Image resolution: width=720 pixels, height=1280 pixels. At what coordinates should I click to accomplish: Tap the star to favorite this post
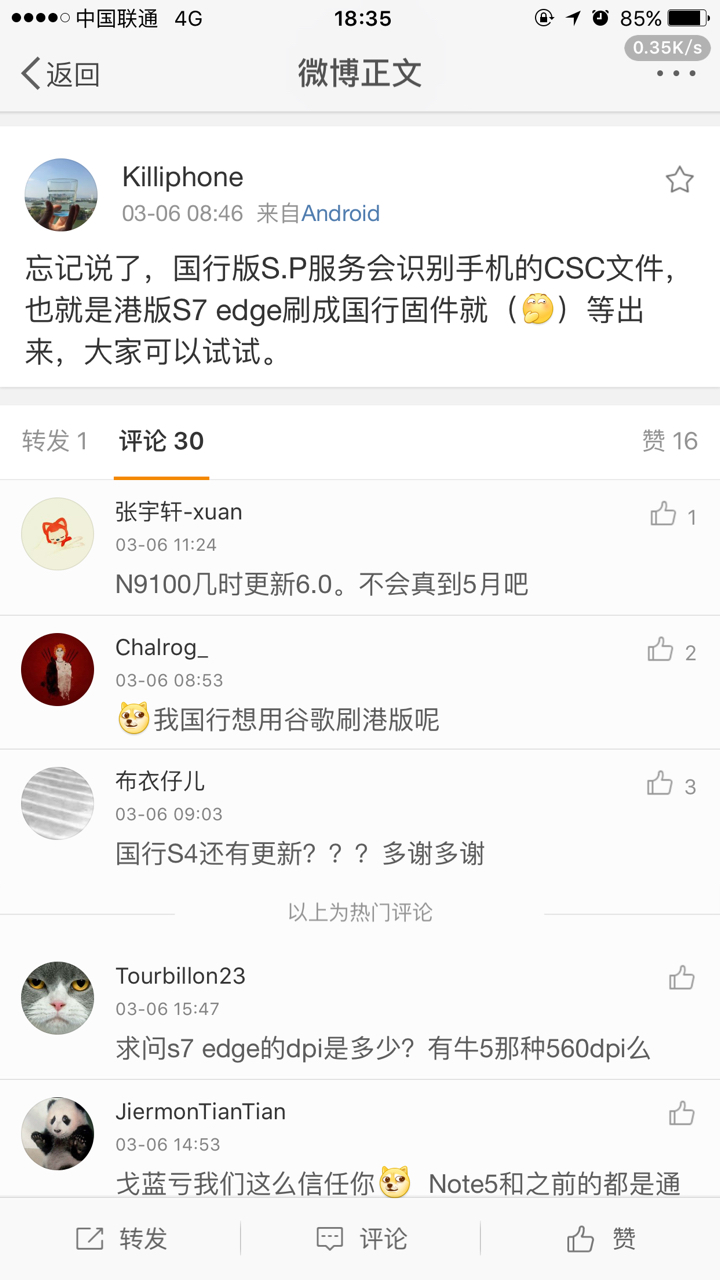point(679,180)
